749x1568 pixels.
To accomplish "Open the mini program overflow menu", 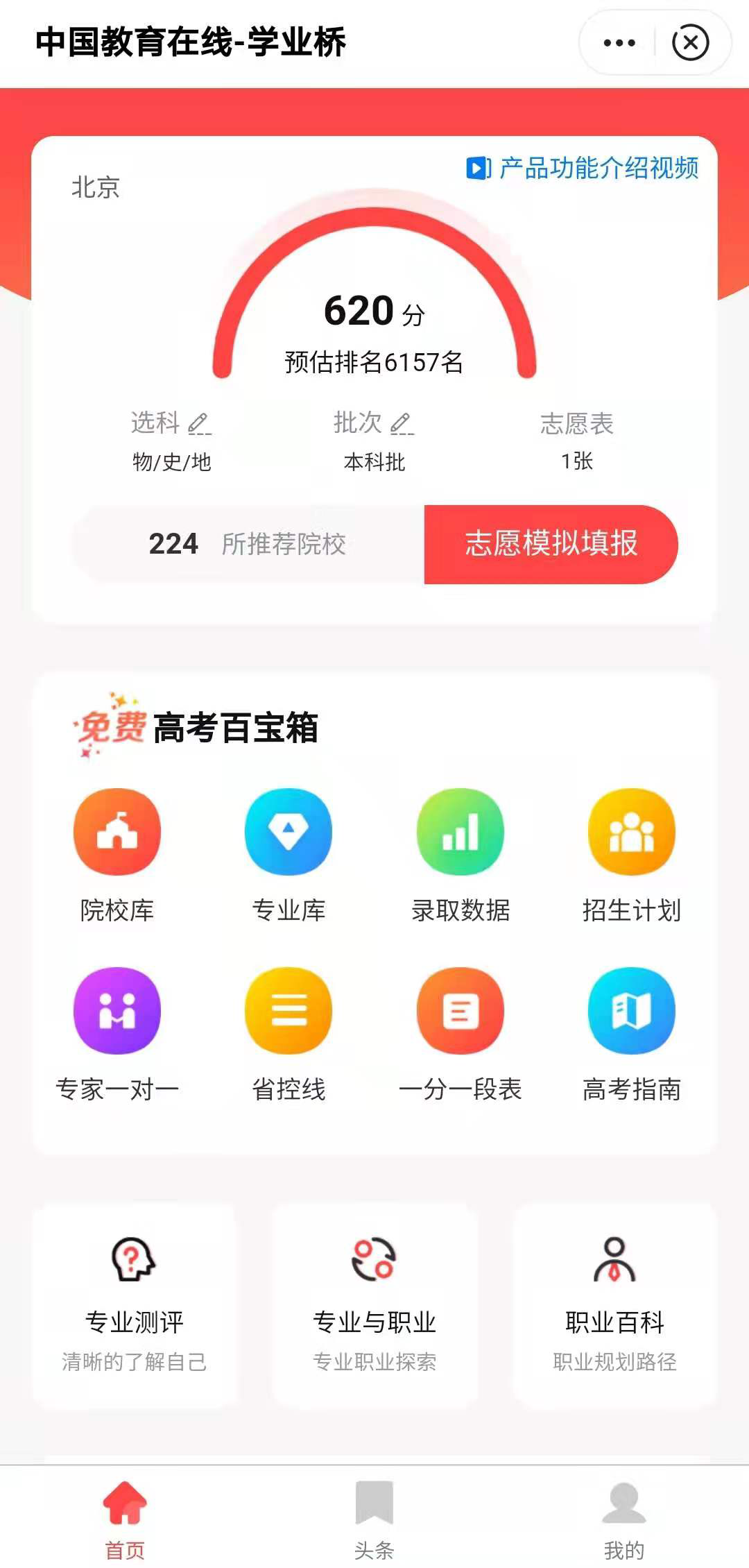I will point(619,43).
